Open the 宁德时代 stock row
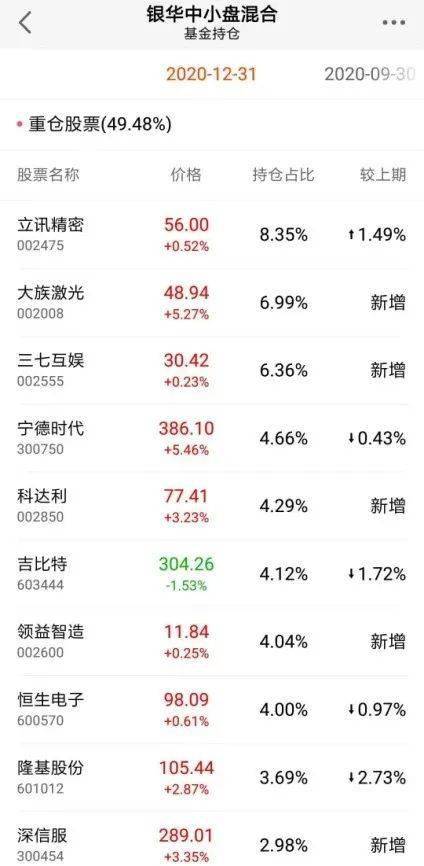This screenshot has height=866, width=424. [x=212, y=439]
